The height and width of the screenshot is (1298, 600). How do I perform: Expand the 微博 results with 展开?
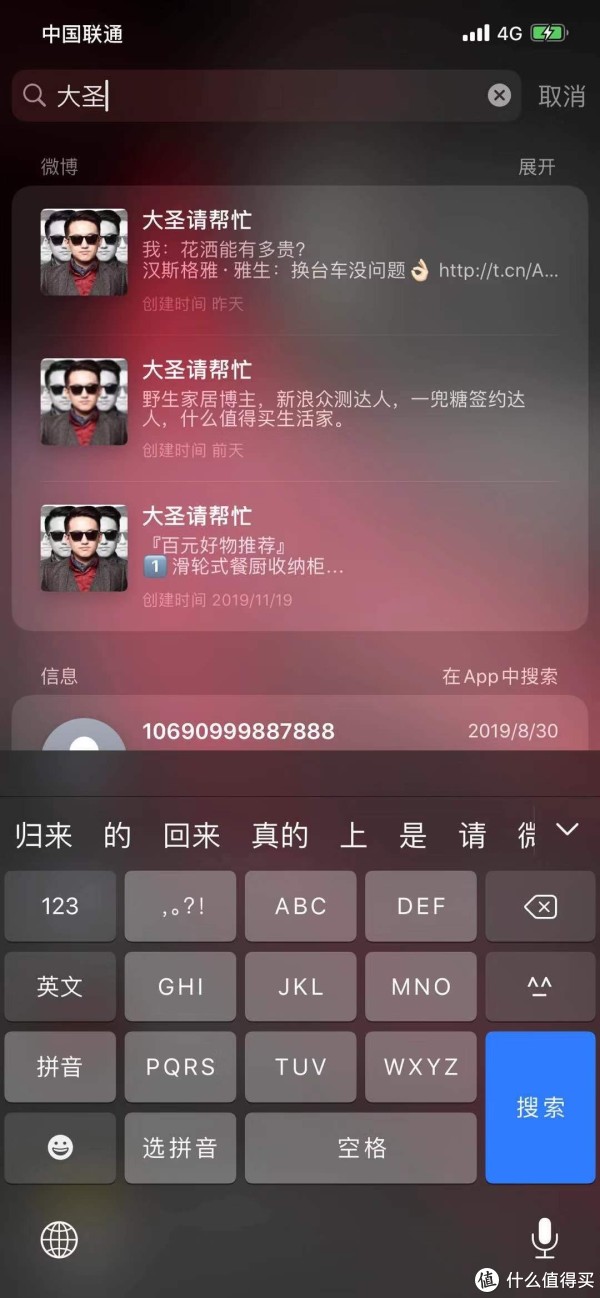(x=536, y=167)
